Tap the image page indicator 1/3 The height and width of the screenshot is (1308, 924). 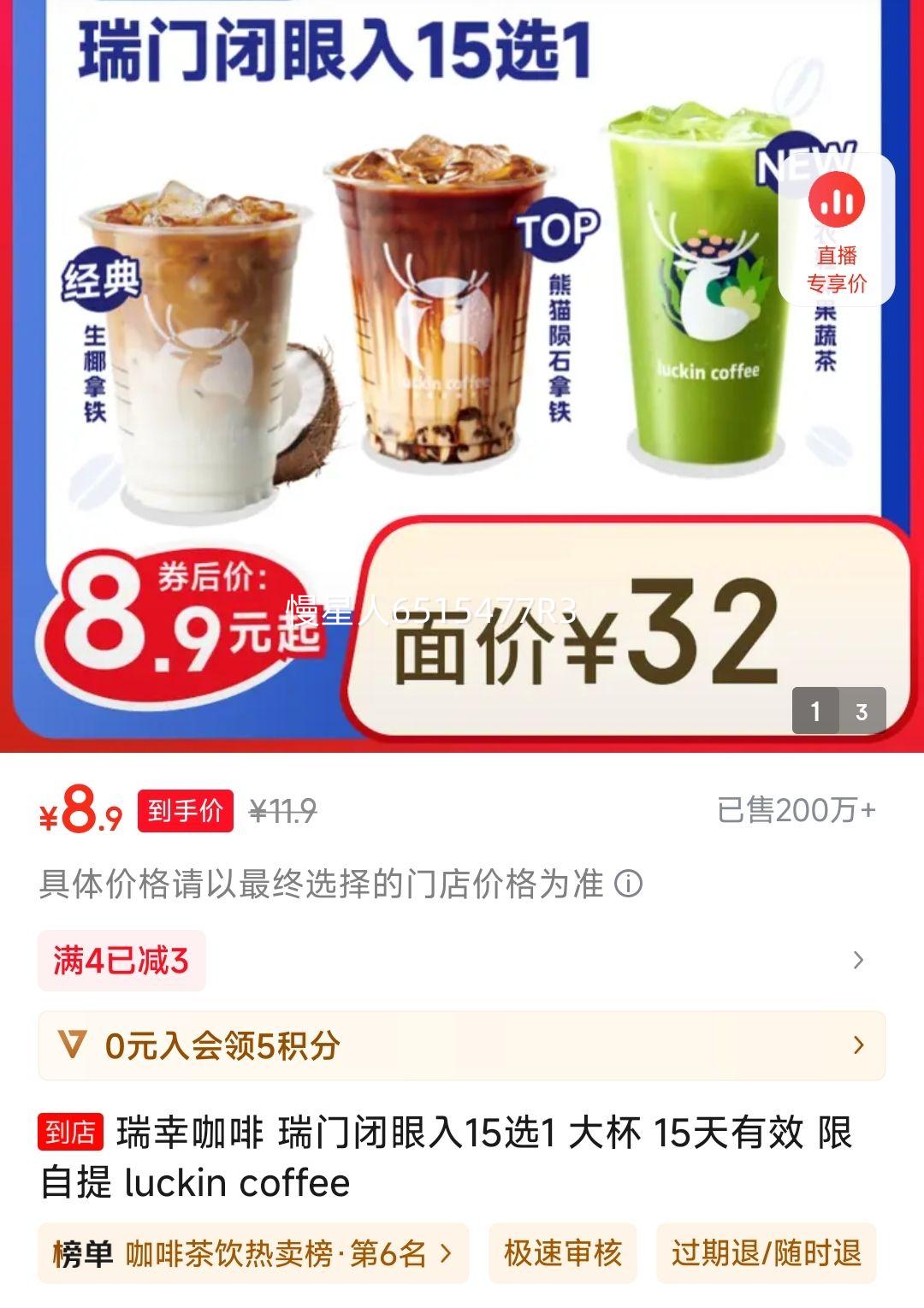[838, 711]
